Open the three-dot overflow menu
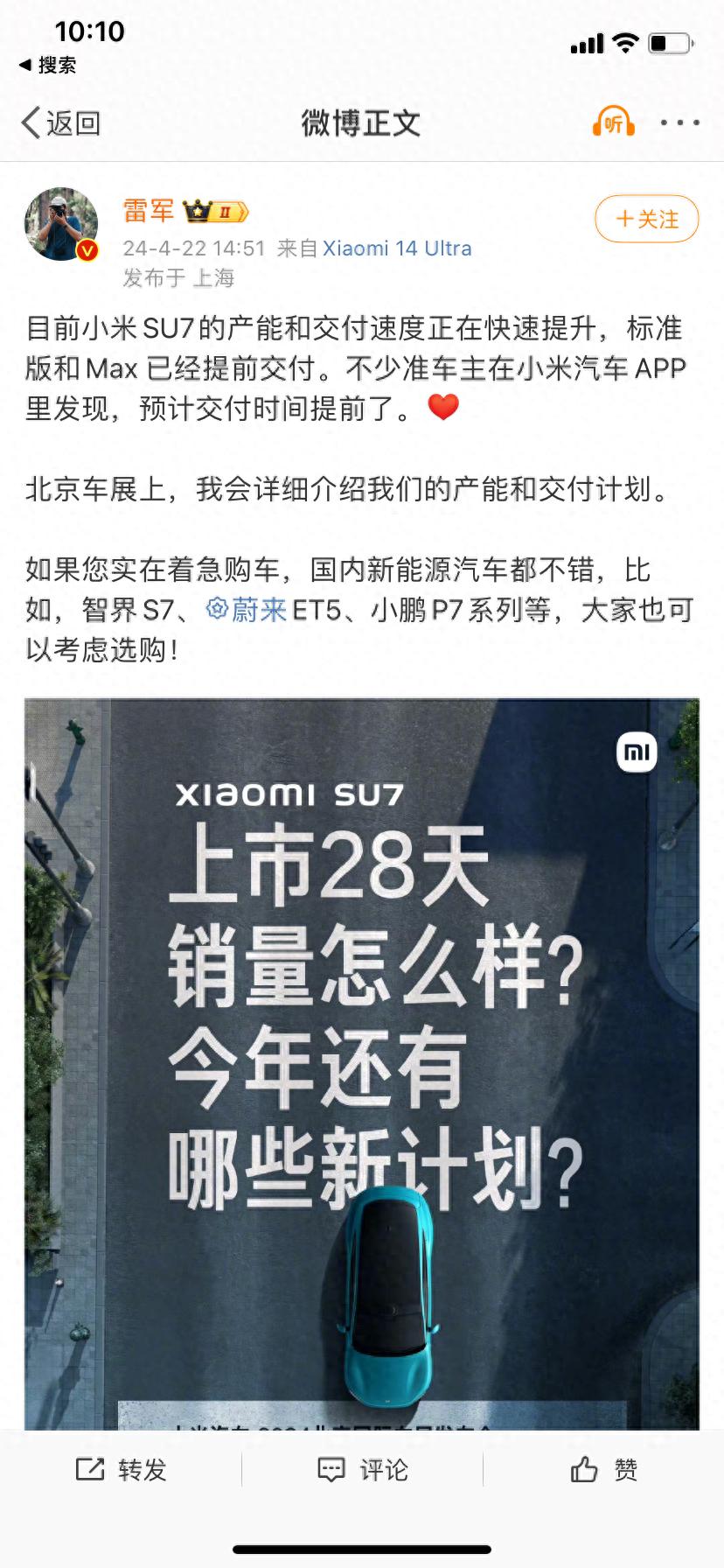Screen dimensions: 724x1568 [x=679, y=123]
